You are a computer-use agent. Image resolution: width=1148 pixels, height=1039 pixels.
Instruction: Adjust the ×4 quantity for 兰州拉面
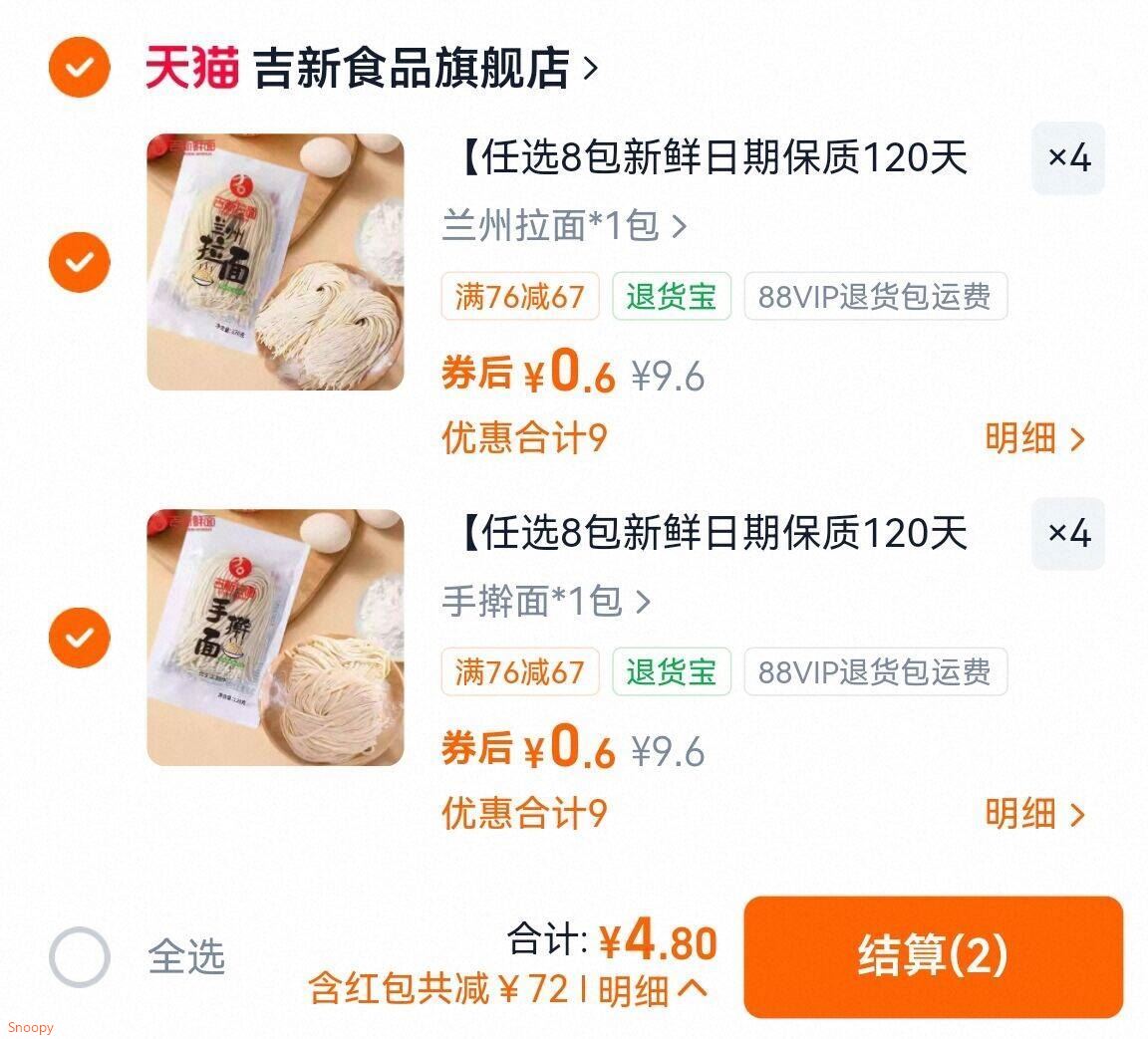[1068, 158]
